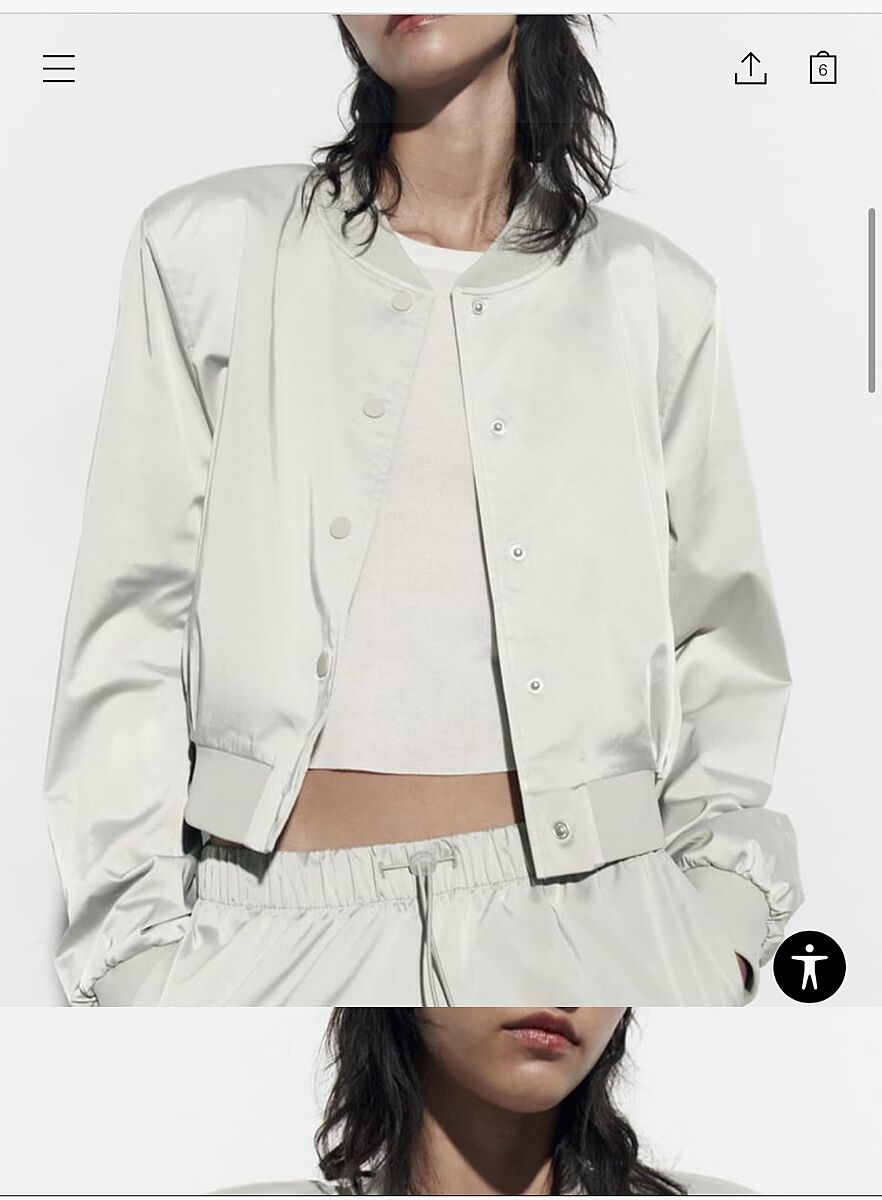Share this jacket product
882x1200 pixels.
tap(750, 68)
